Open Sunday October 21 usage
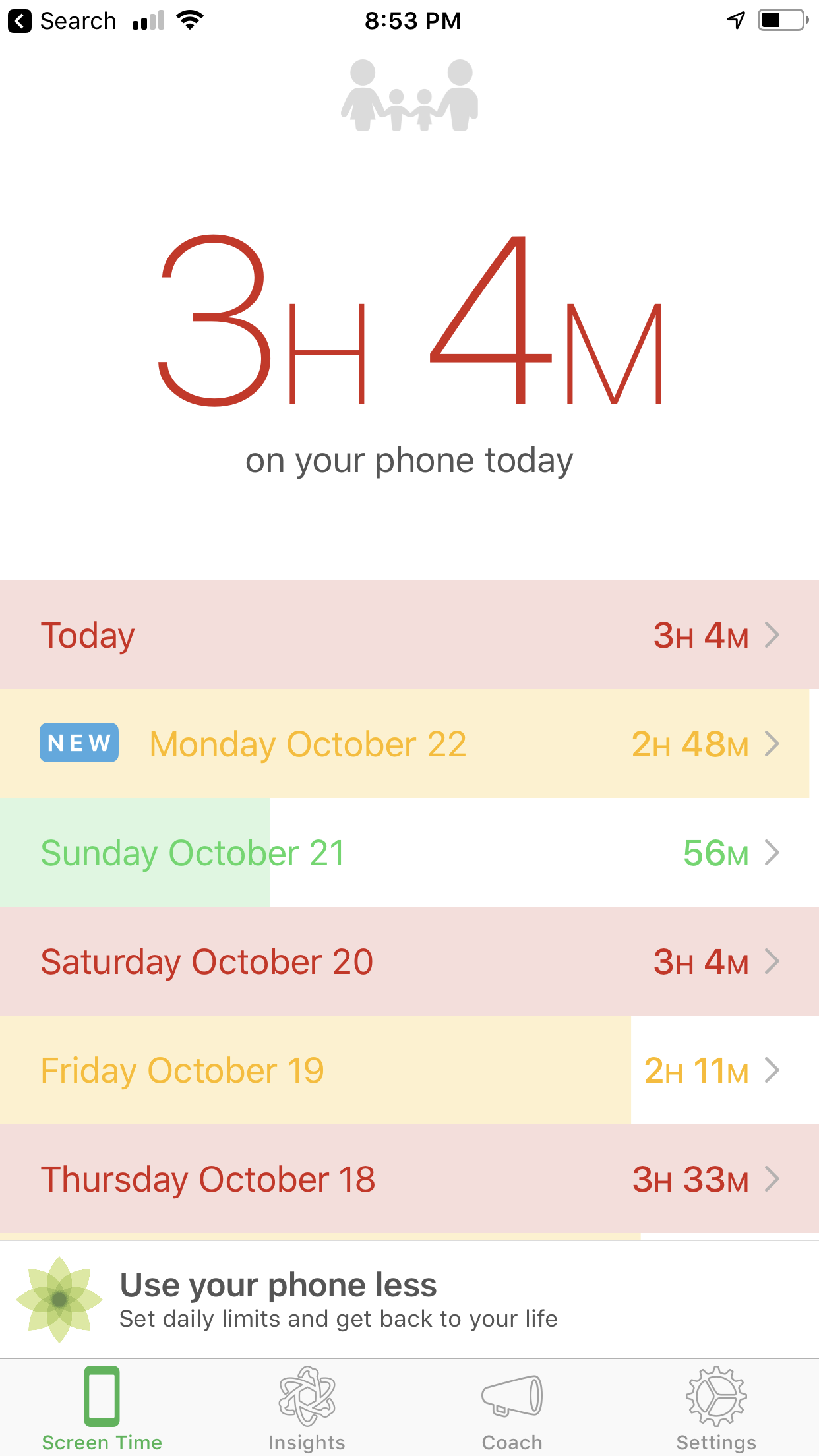This screenshot has height=1456, width=819. [x=409, y=853]
